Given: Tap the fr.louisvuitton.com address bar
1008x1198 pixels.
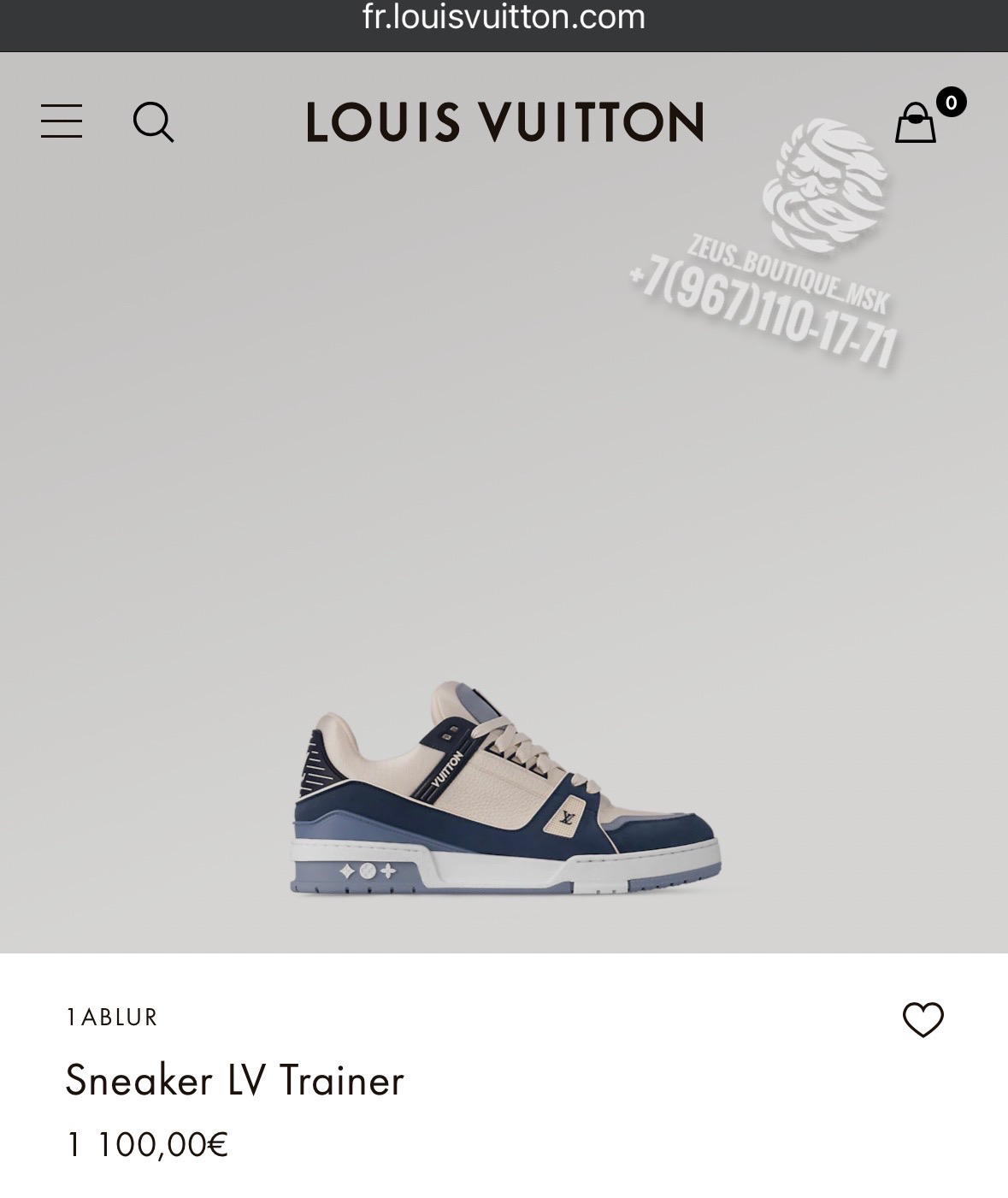Looking at the screenshot, I should click(x=504, y=19).
